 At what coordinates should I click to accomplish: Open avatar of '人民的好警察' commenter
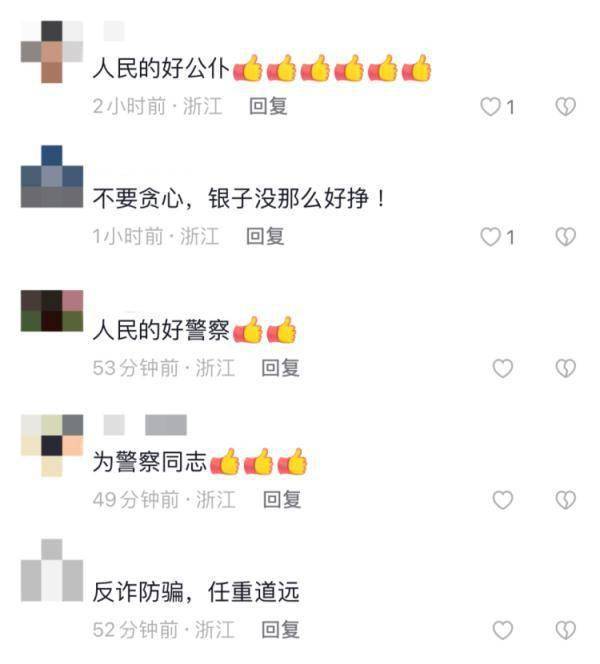click(x=51, y=310)
